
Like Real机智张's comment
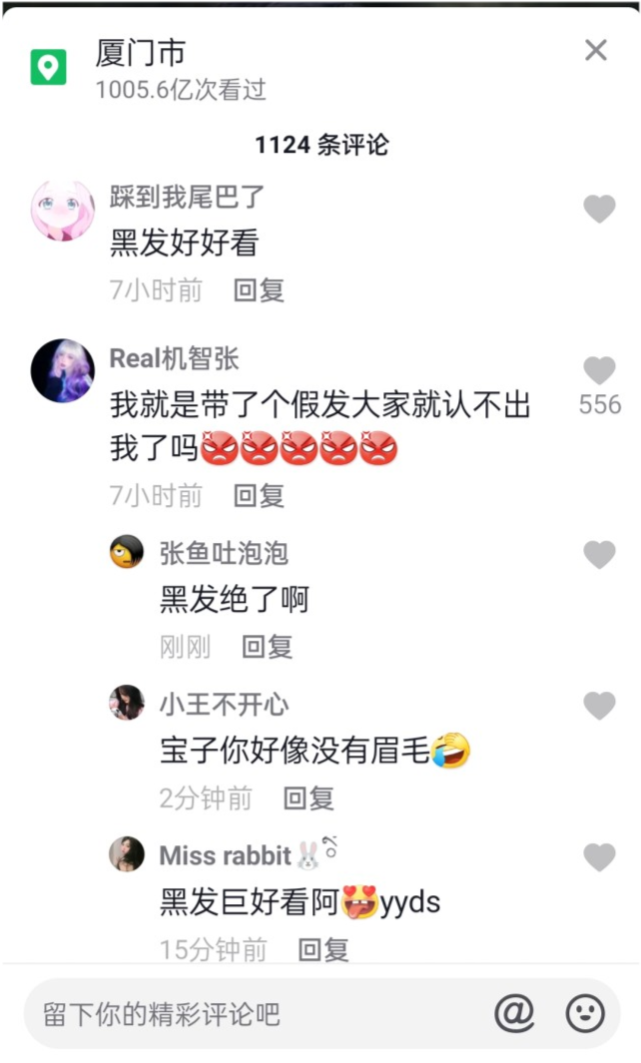599,371
